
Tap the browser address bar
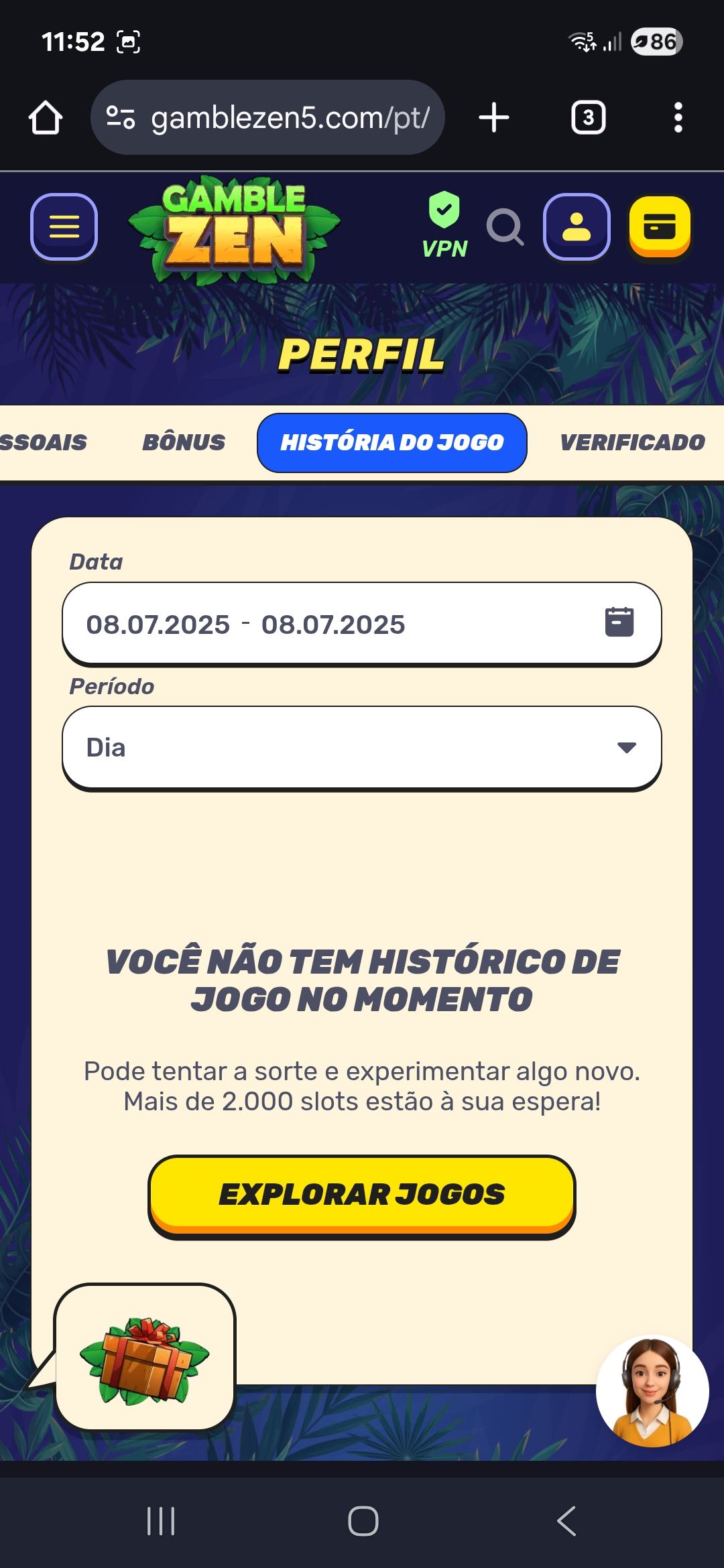[x=268, y=118]
